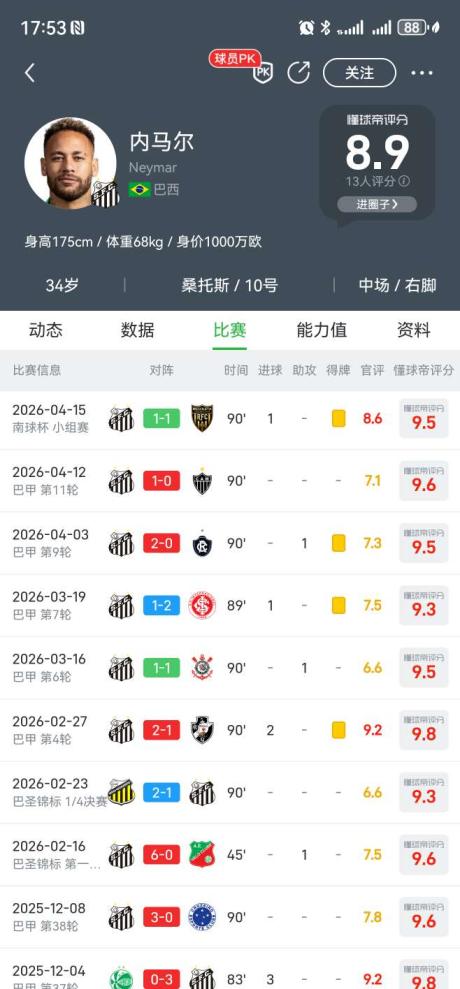The height and width of the screenshot is (989, 460).
Task: Go back using the top-left arrow
Action: click(x=29, y=73)
